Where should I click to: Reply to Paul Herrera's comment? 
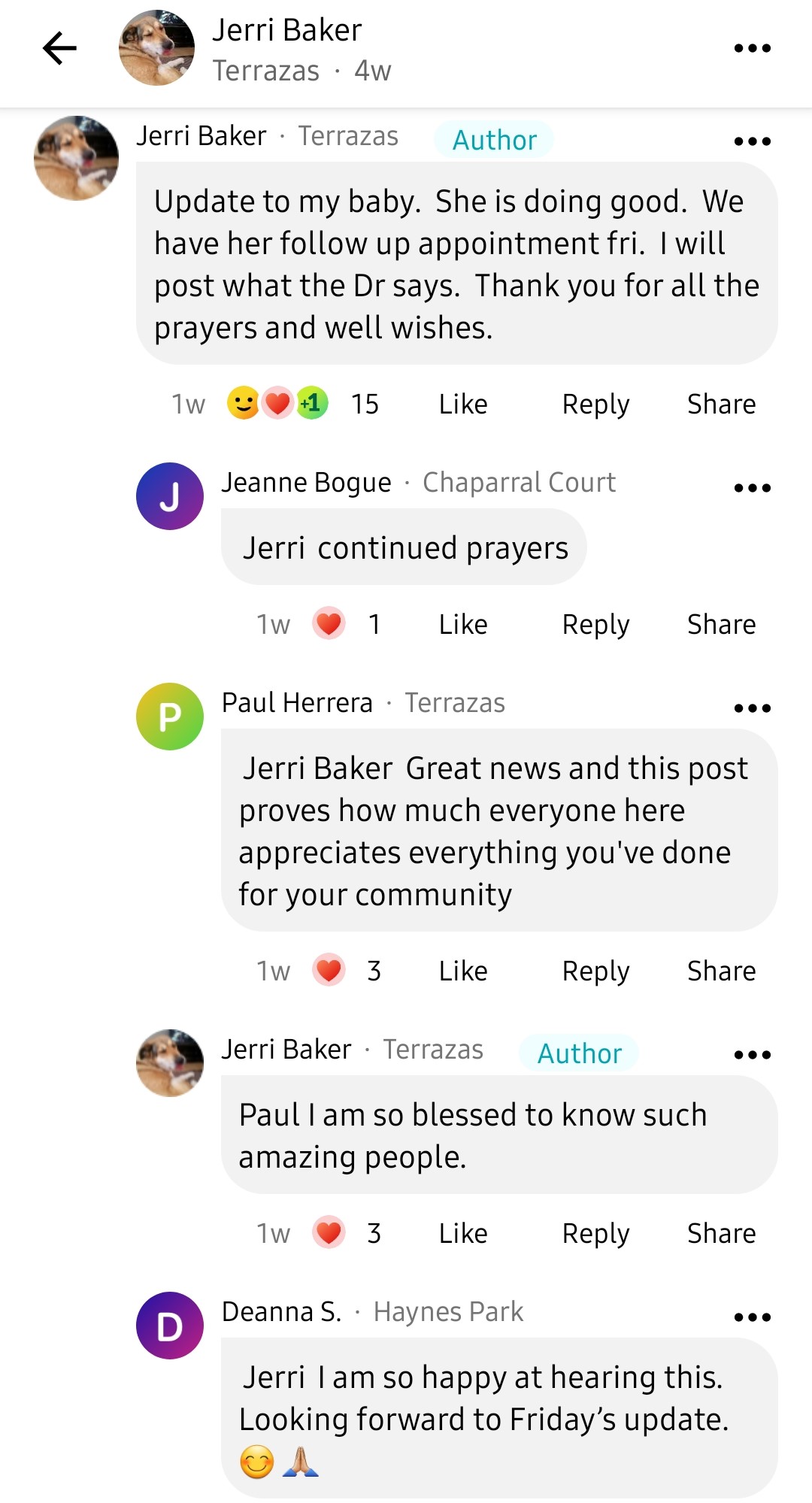point(595,971)
